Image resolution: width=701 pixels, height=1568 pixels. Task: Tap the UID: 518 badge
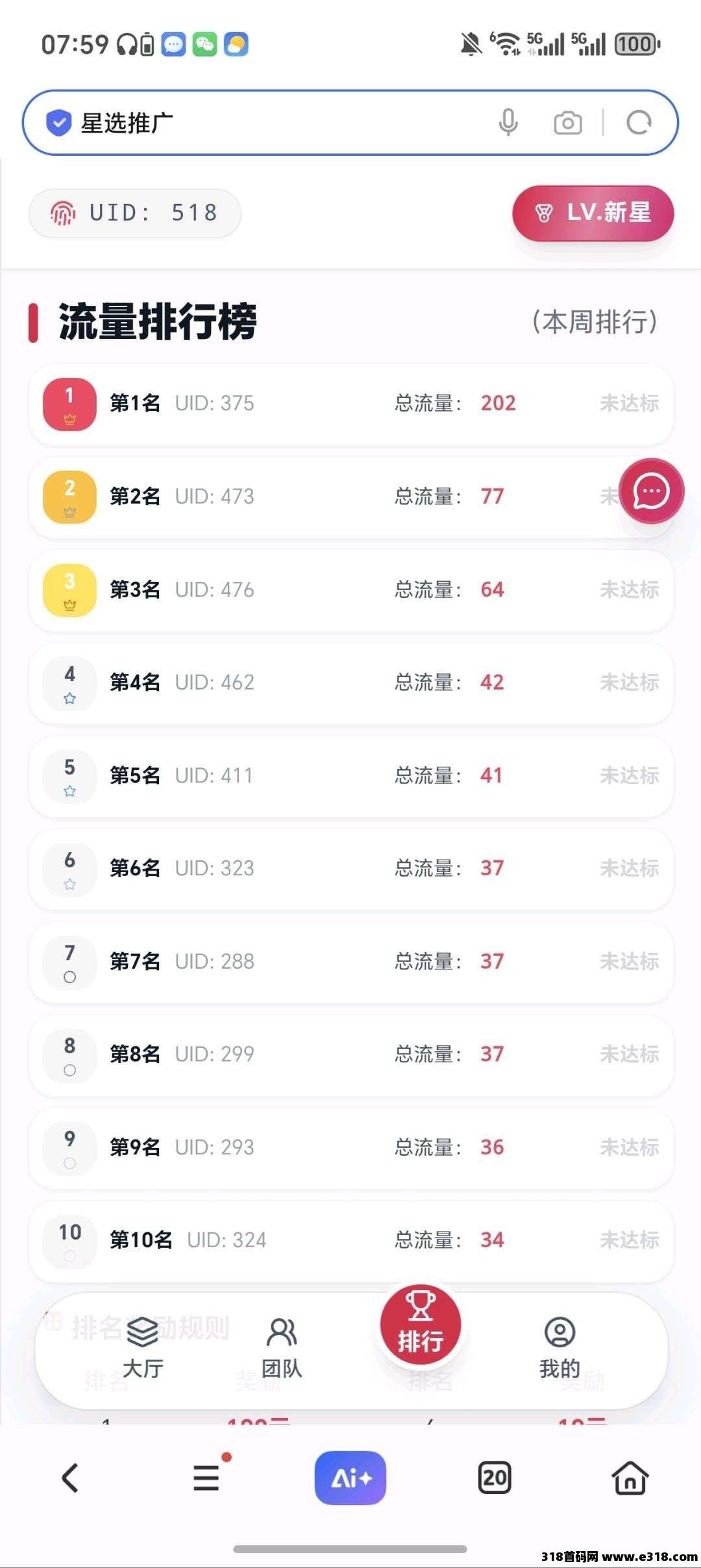point(135,213)
